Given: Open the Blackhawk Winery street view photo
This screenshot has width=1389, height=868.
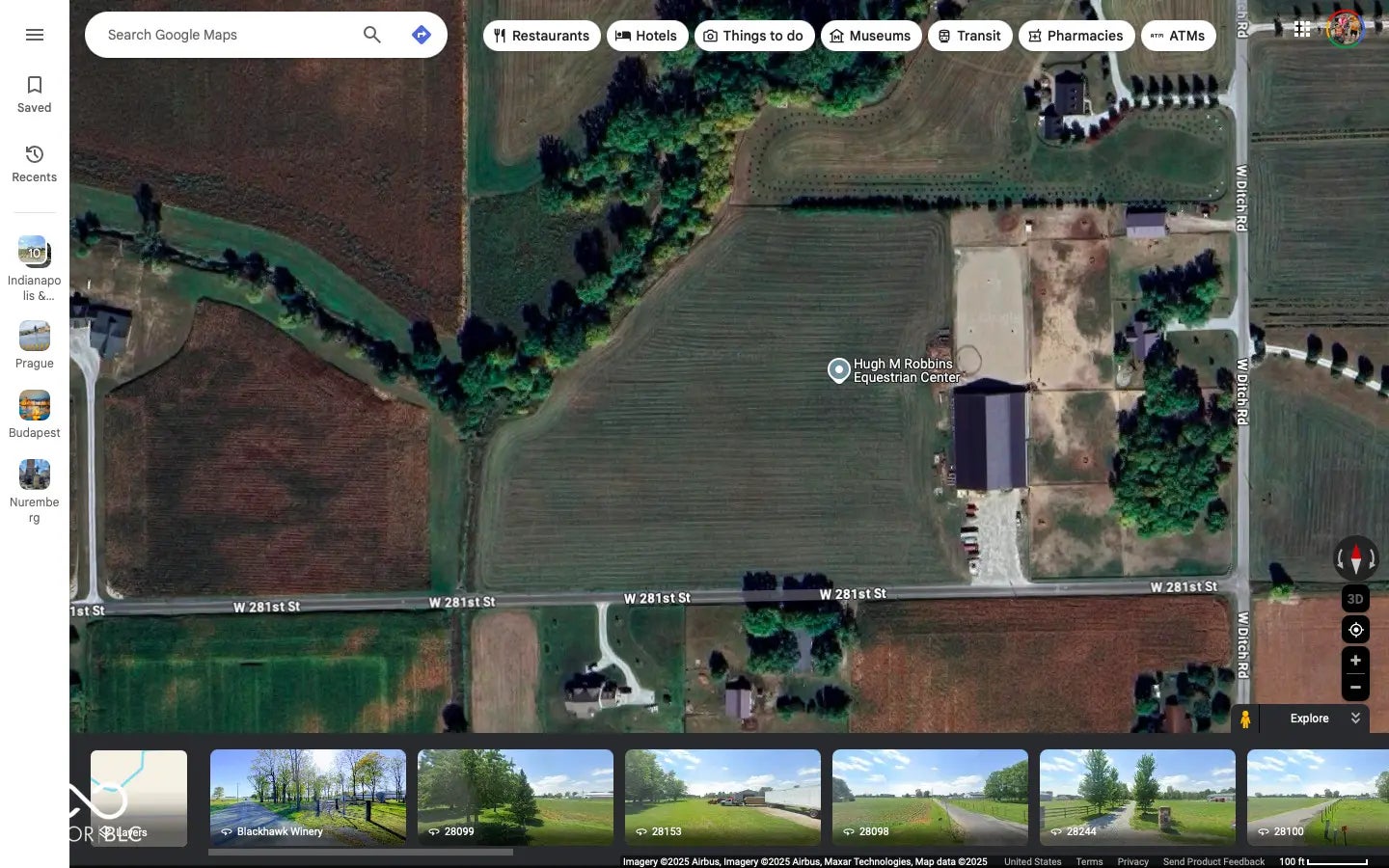Looking at the screenshot, I should (x=308, y=798).
